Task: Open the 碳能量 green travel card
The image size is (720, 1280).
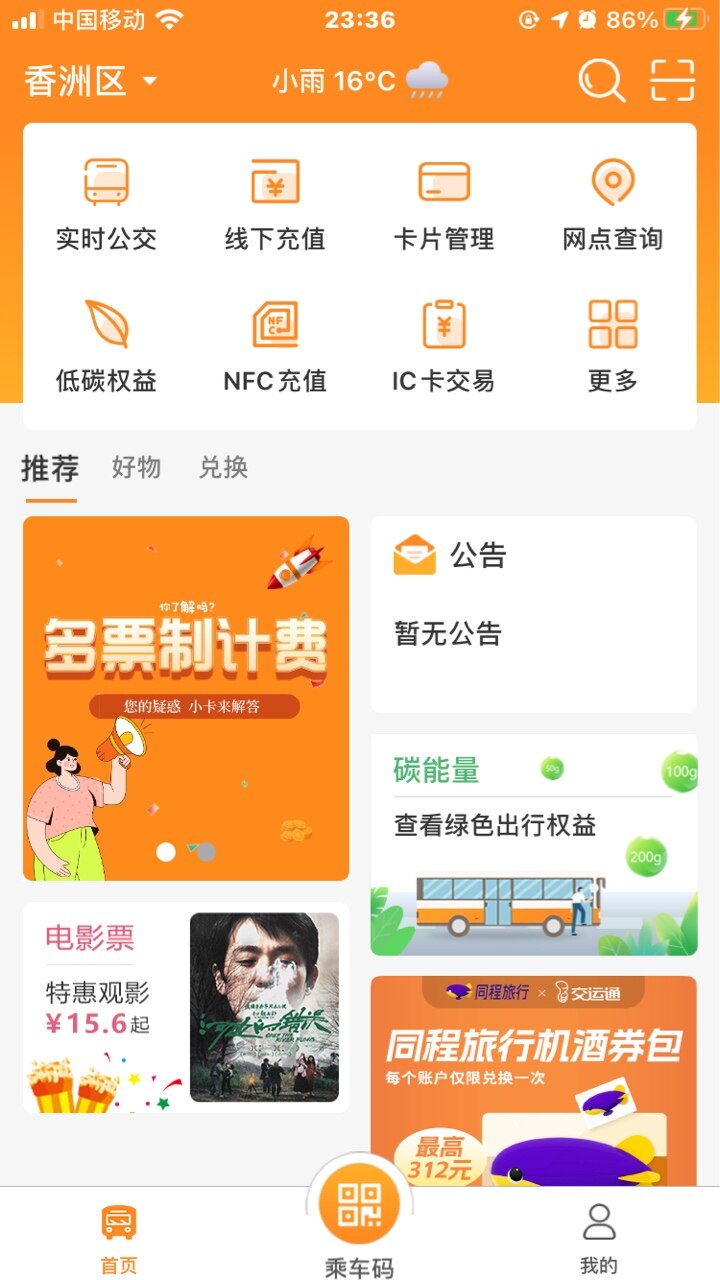Action: pyautogui.click(x=533, y=845)
